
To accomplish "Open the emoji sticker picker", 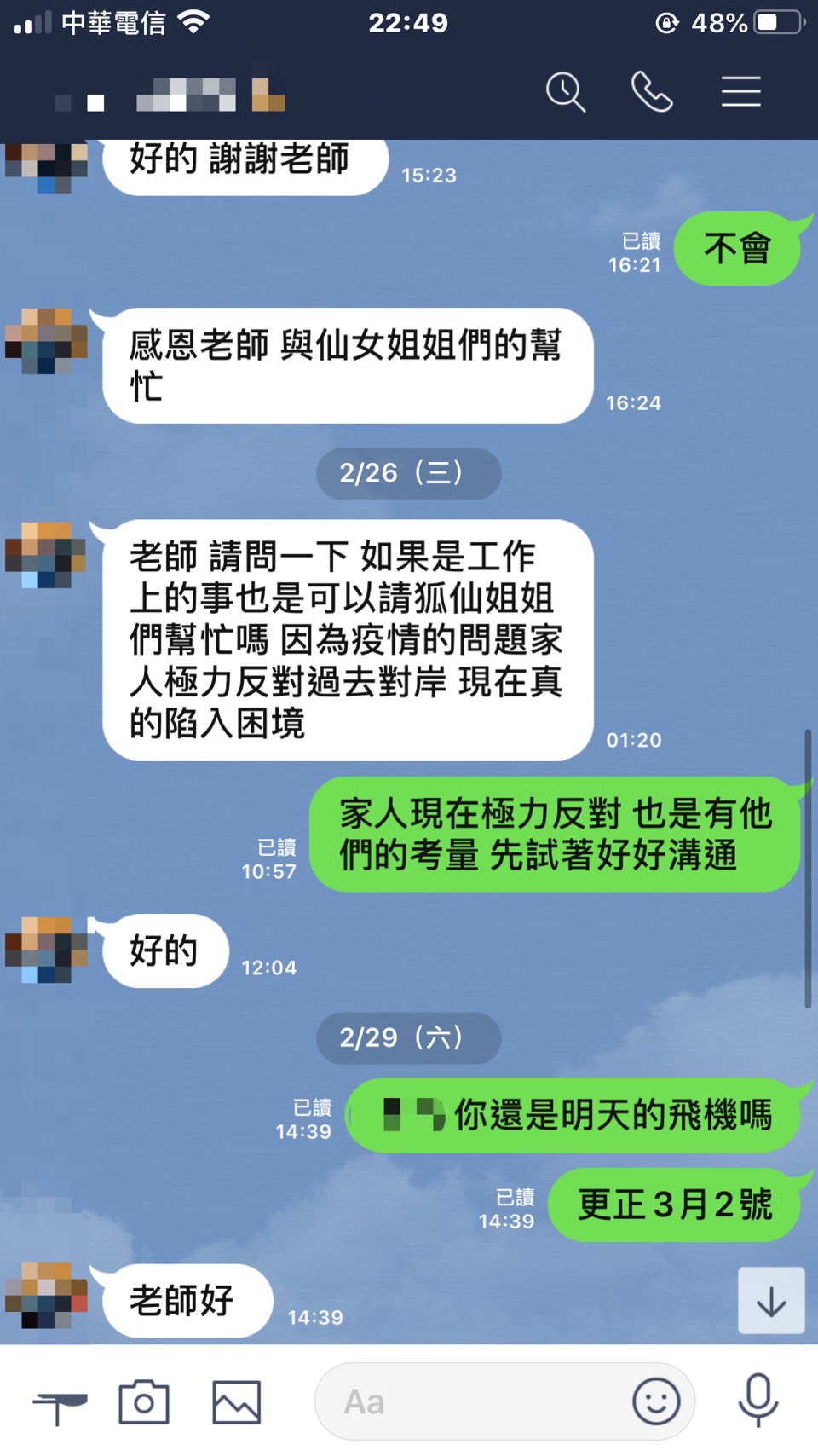I will tap(656, 1401).
